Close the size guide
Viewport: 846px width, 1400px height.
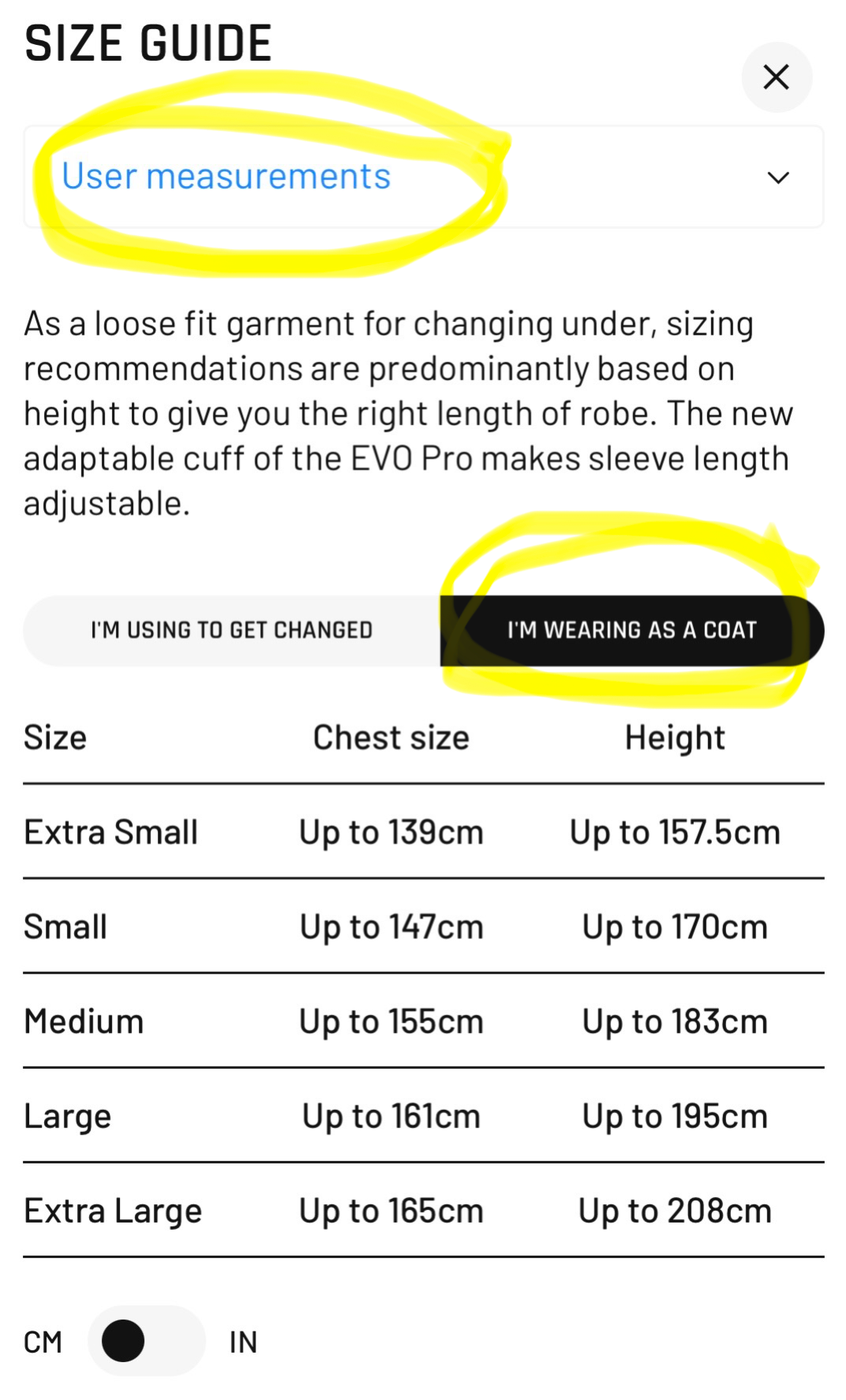click(776, 77)
